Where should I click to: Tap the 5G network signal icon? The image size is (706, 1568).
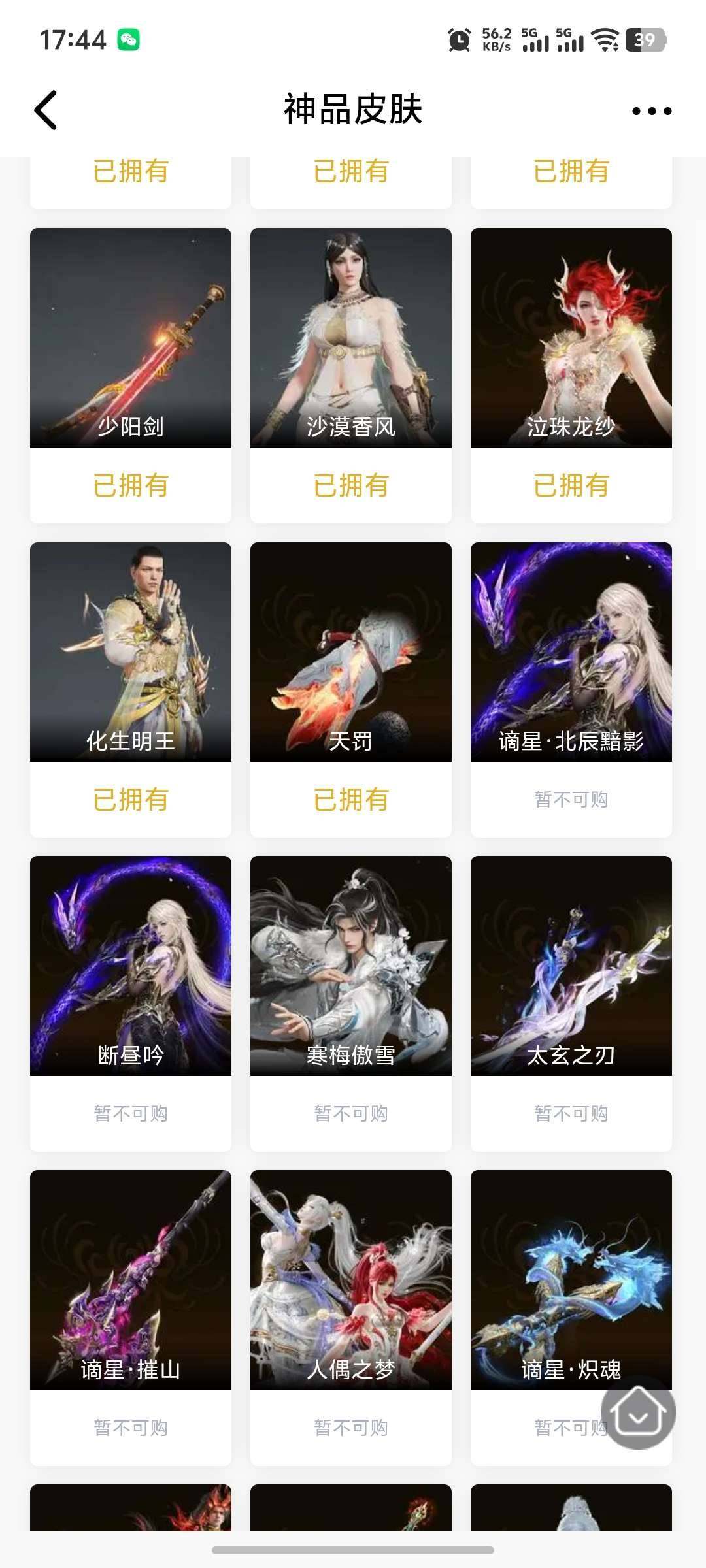tap(536, 41)
